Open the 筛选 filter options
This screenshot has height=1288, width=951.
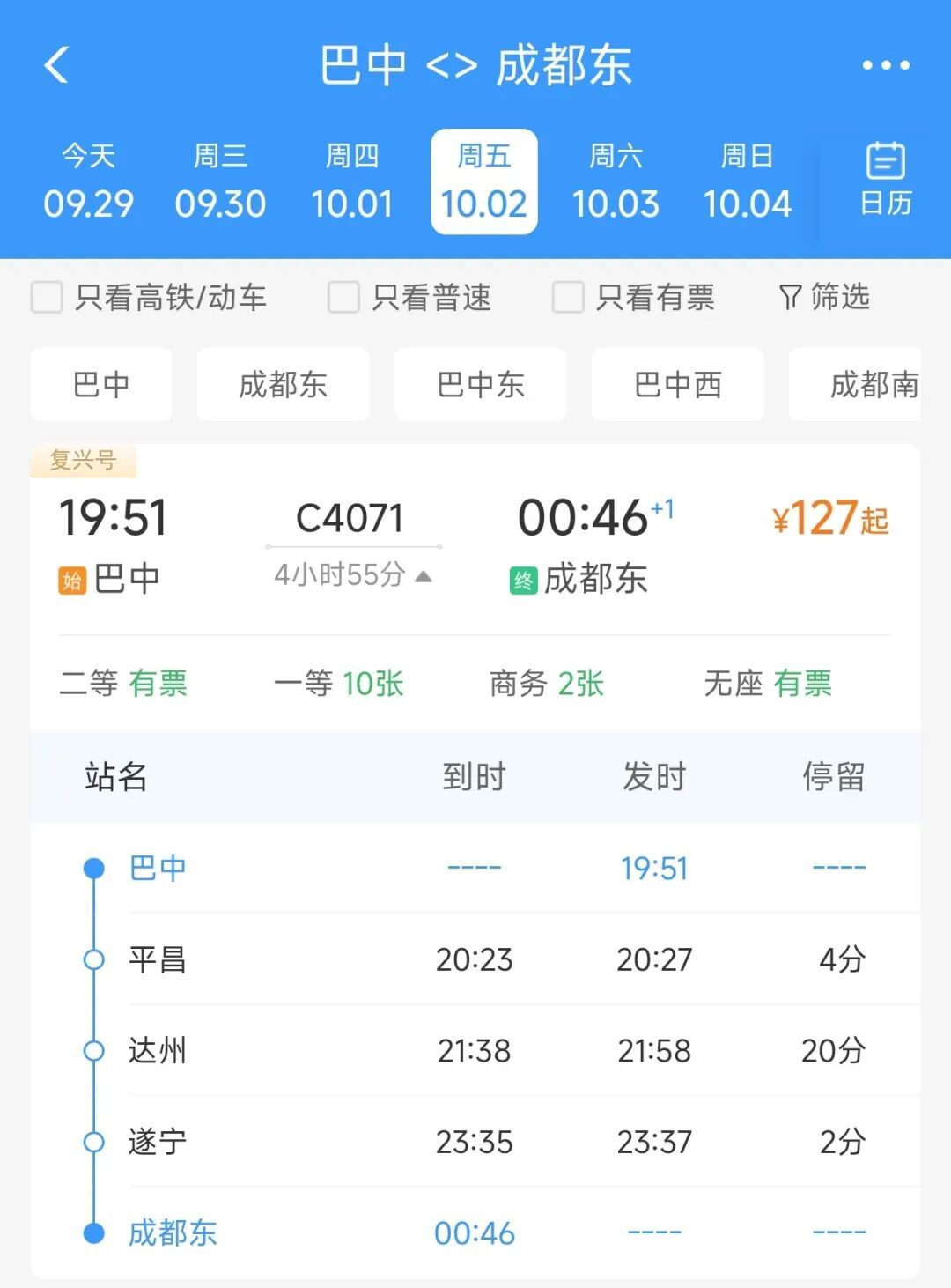[825, 297]
